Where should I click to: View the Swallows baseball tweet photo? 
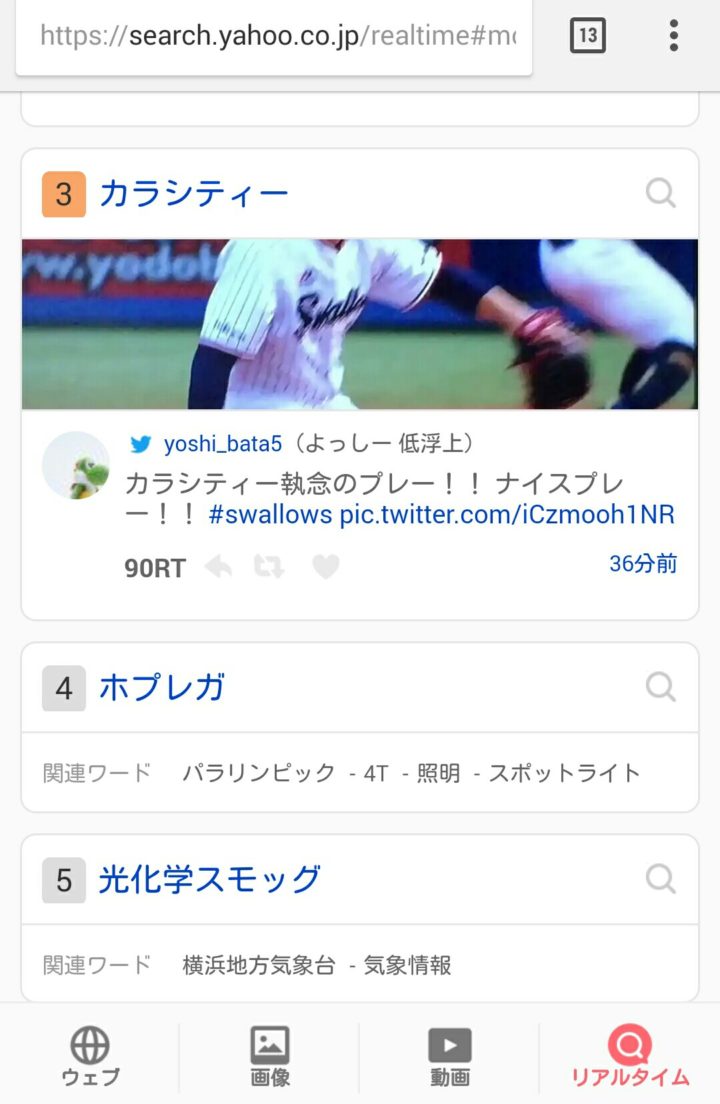pos(360,324)
